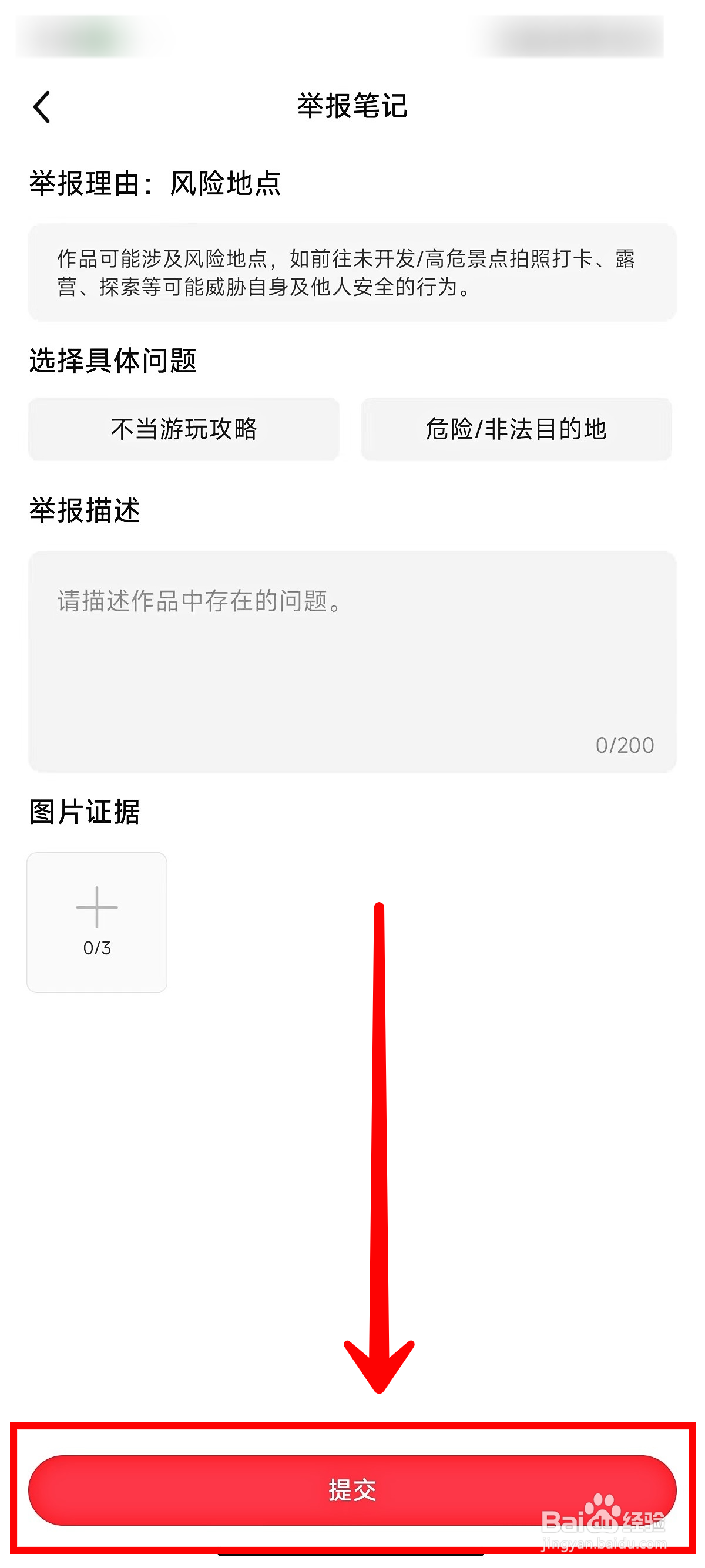Image resolution: width=705 pixels, height=1568 pixels.
Task: Tap the back arrow to exit report page
Action: pos(41,106)
